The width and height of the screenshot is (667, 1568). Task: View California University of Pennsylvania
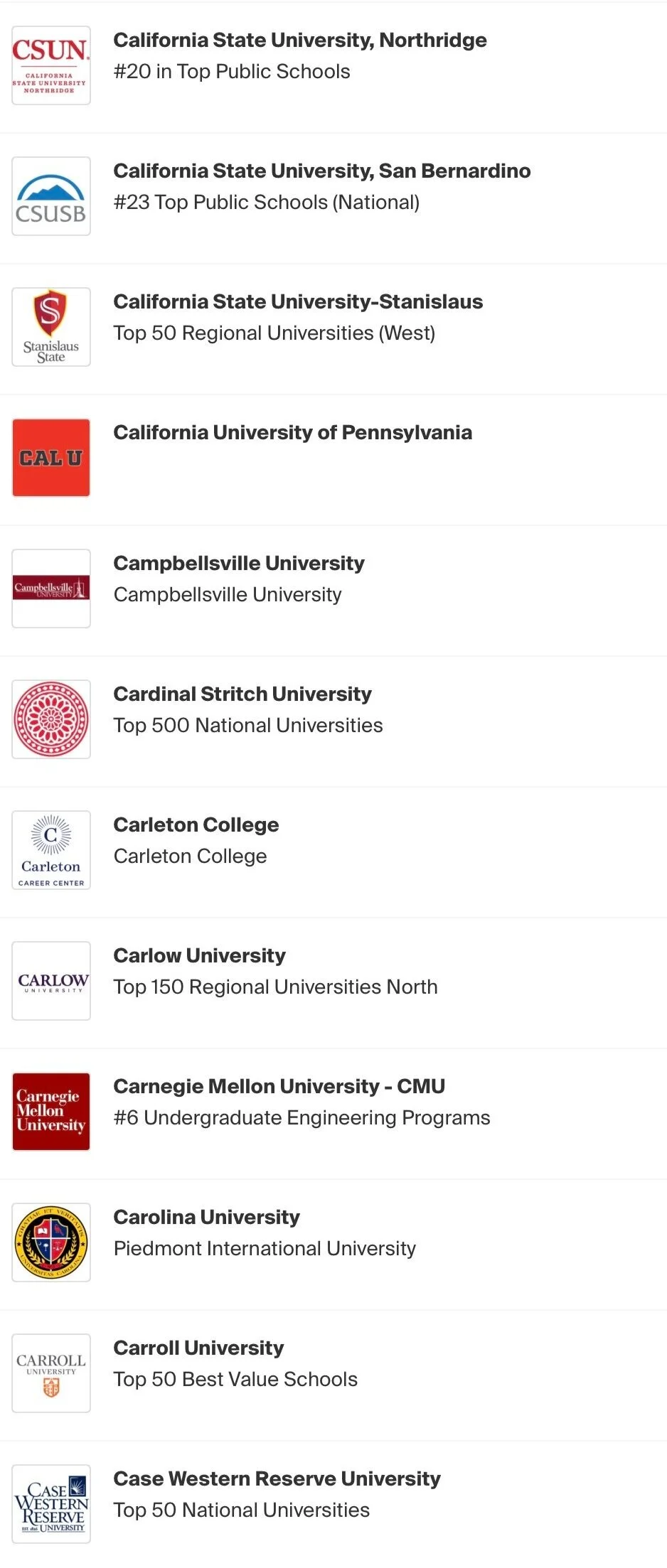pos(292,433)
